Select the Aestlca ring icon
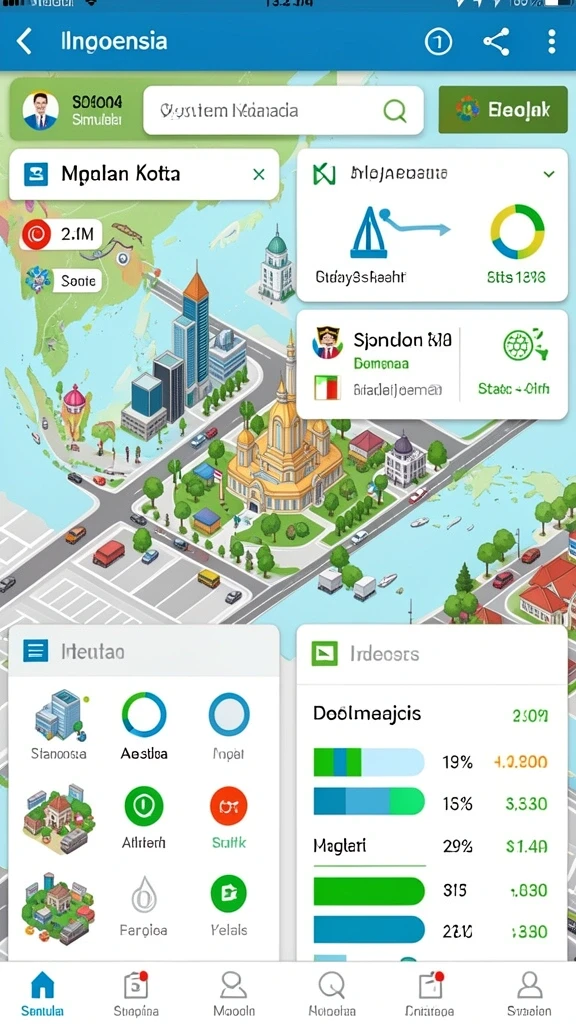 144,726
